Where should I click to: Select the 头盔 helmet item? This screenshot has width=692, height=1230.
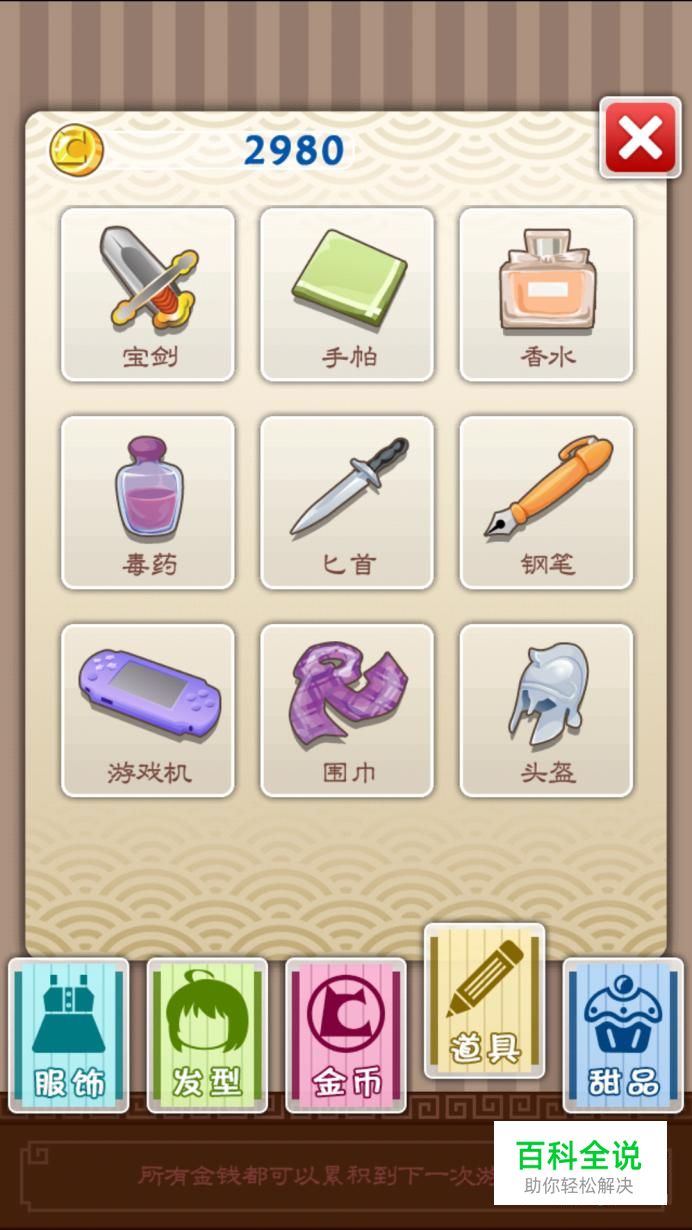546,710
